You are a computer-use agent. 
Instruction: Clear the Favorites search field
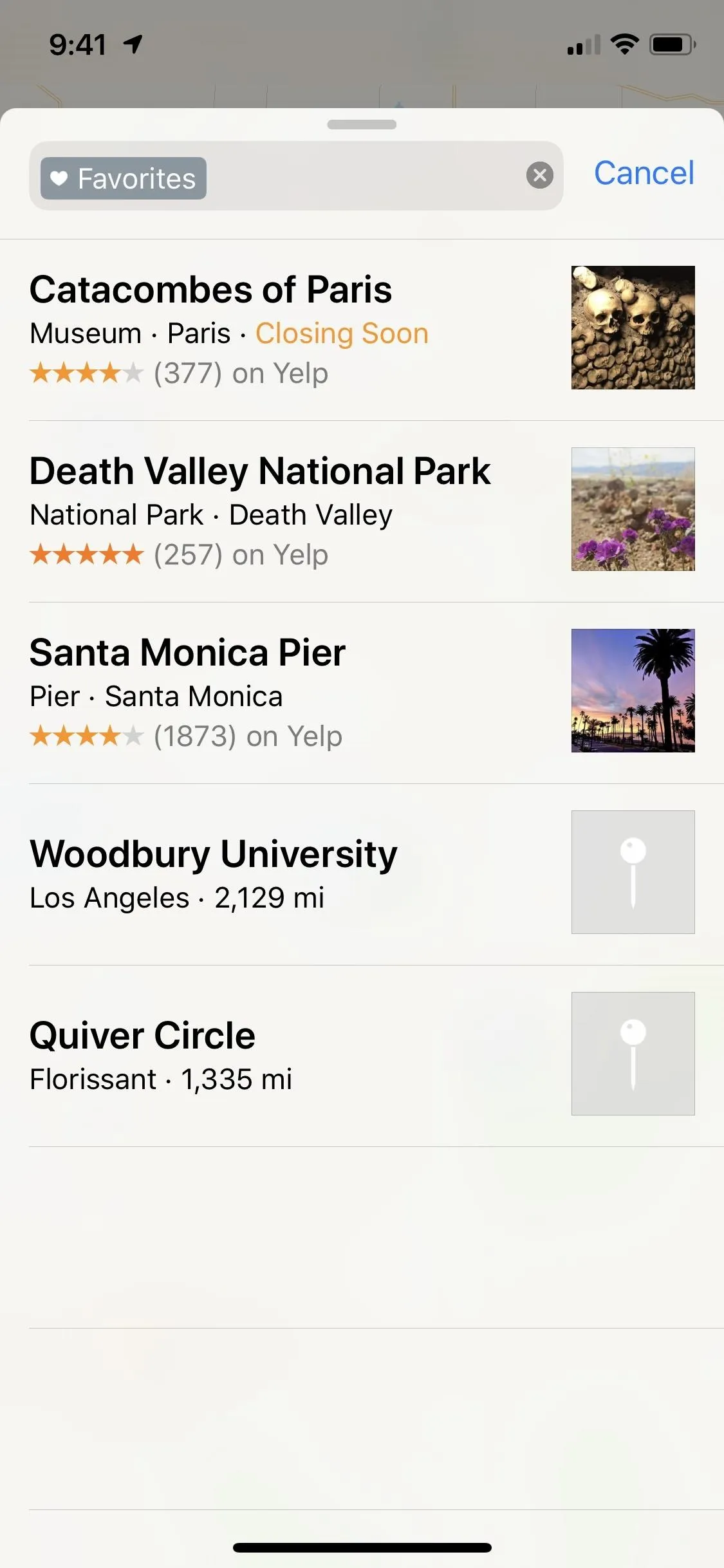[539, 175]
